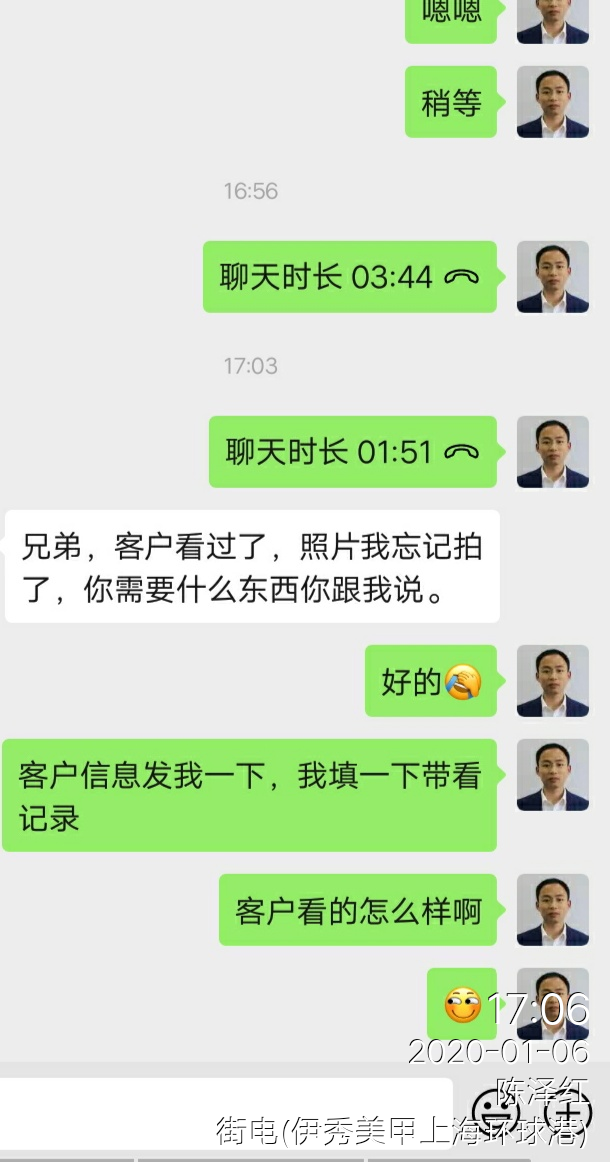The height and width of the screenshot is (1162, 610).
Task: Open avatar next to 好的 message
Action: (x=552, y=681)
